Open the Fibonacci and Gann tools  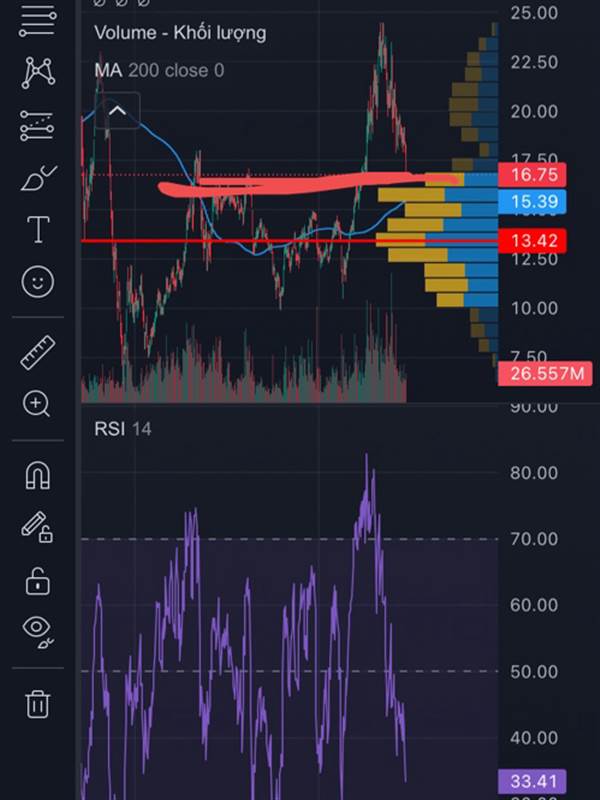[37, 20]
